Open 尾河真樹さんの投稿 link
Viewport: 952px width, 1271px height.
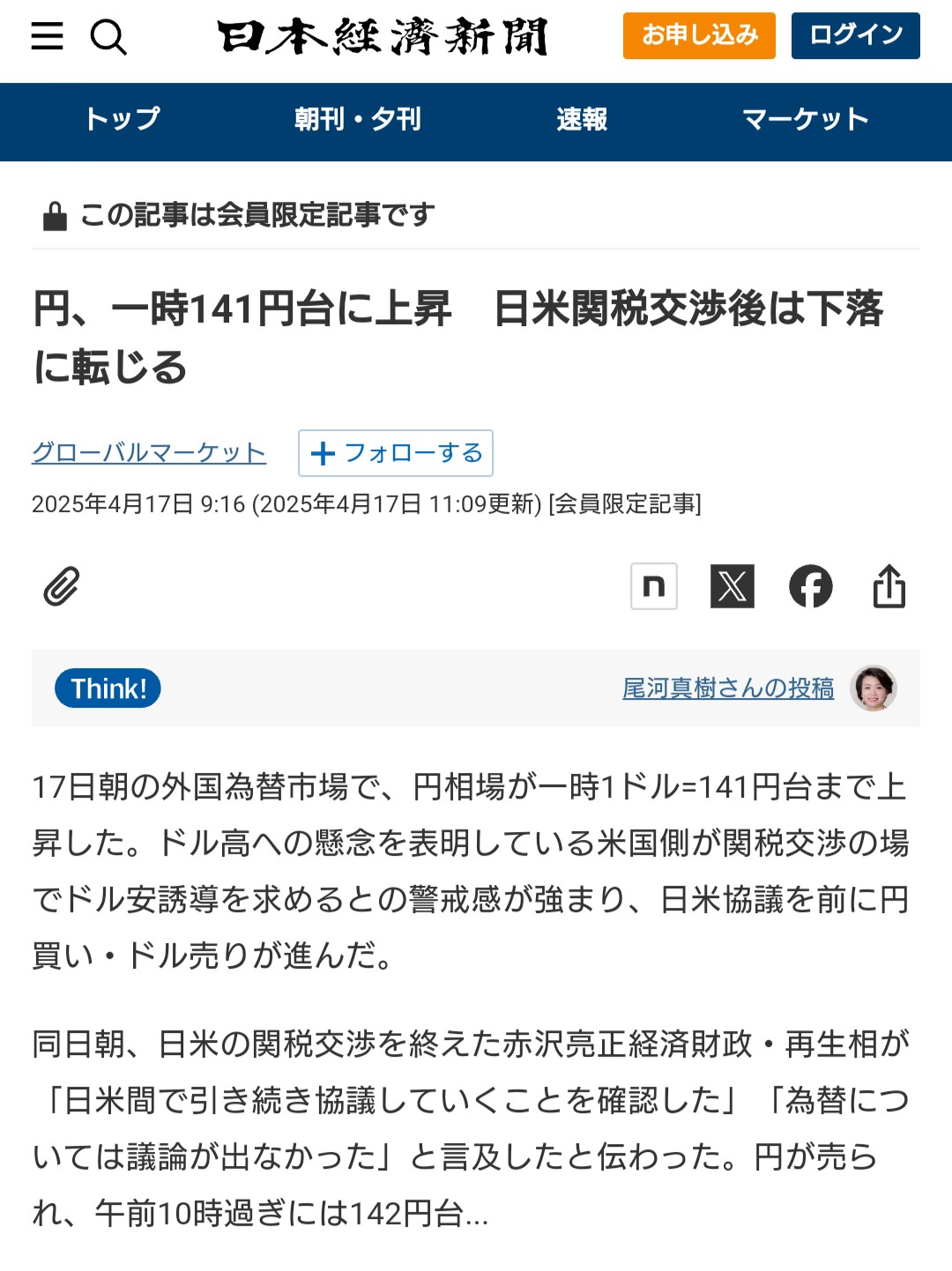coord(728,688)
